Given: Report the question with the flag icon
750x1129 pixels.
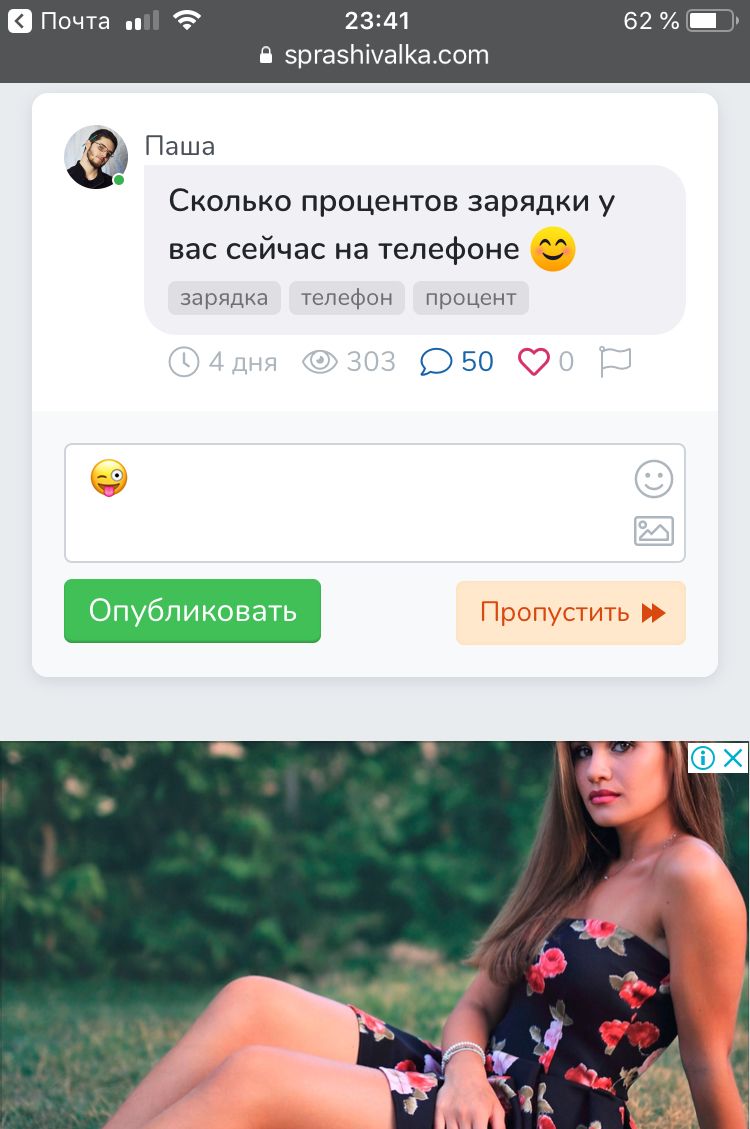Looking at the screenshot, I should pos(615,361).
